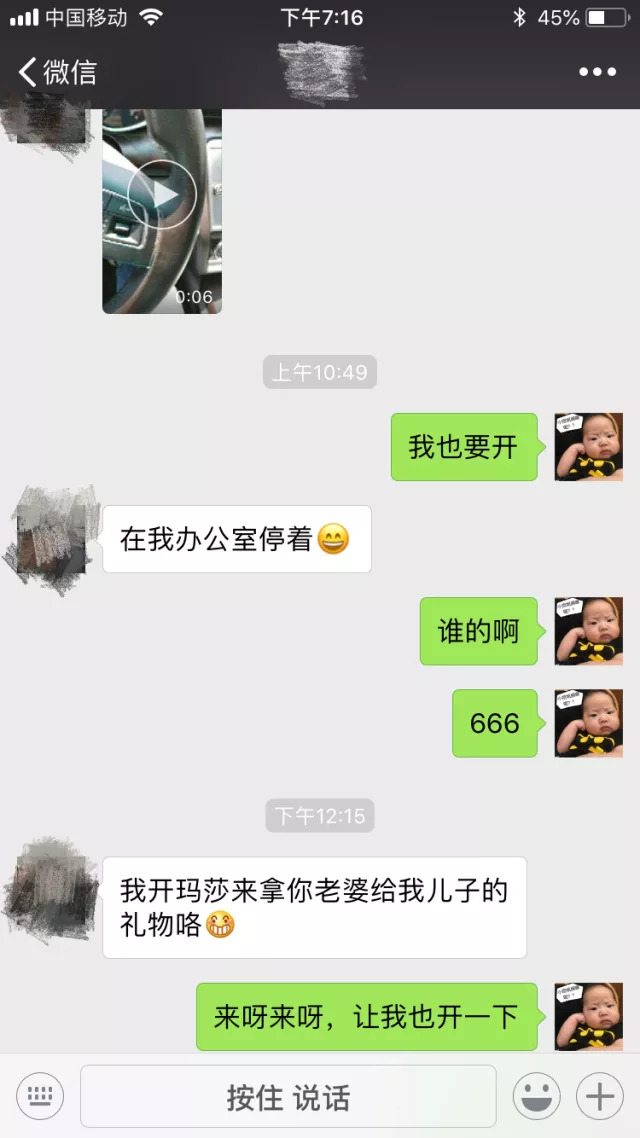Open my avatar next to 我也要开
640x1138 pixels.
click(x=588, y=447)
